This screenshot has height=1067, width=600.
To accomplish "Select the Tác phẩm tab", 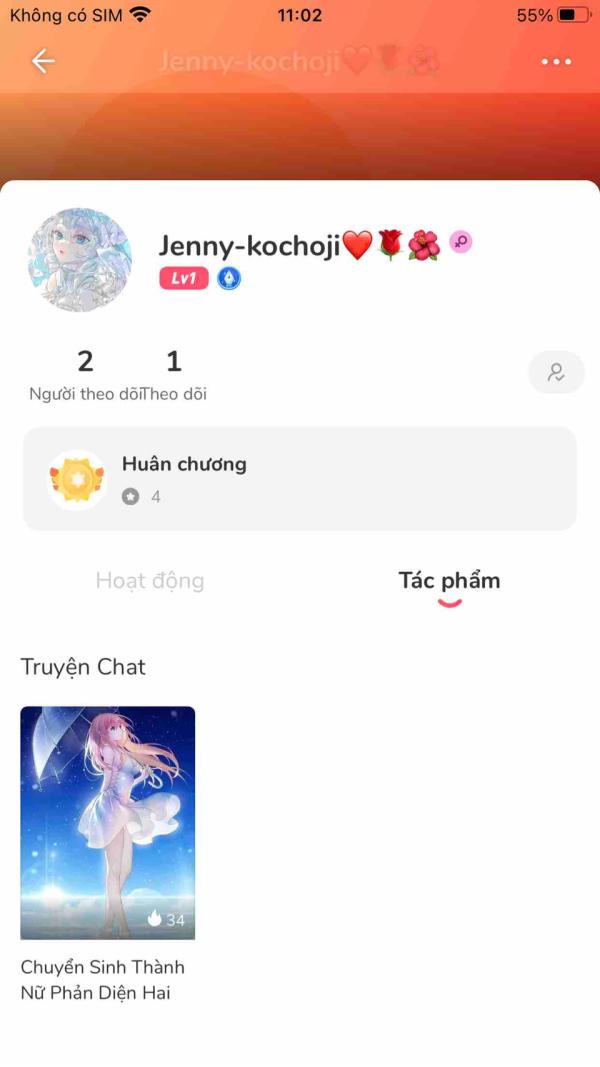I will click(449, 581).
